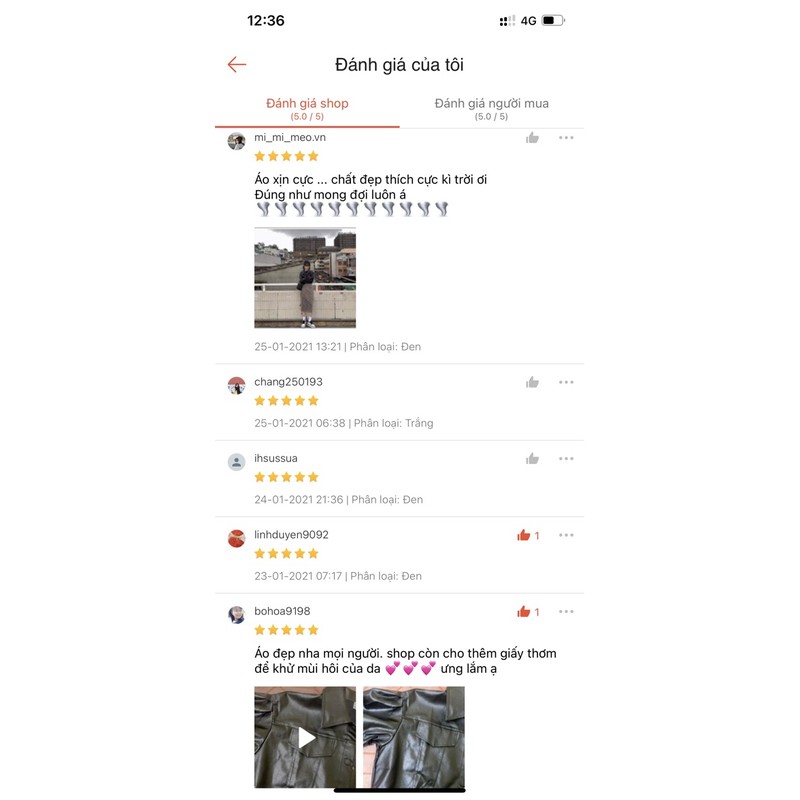Open the overflow menu on chang250193's review

point(566,382)
